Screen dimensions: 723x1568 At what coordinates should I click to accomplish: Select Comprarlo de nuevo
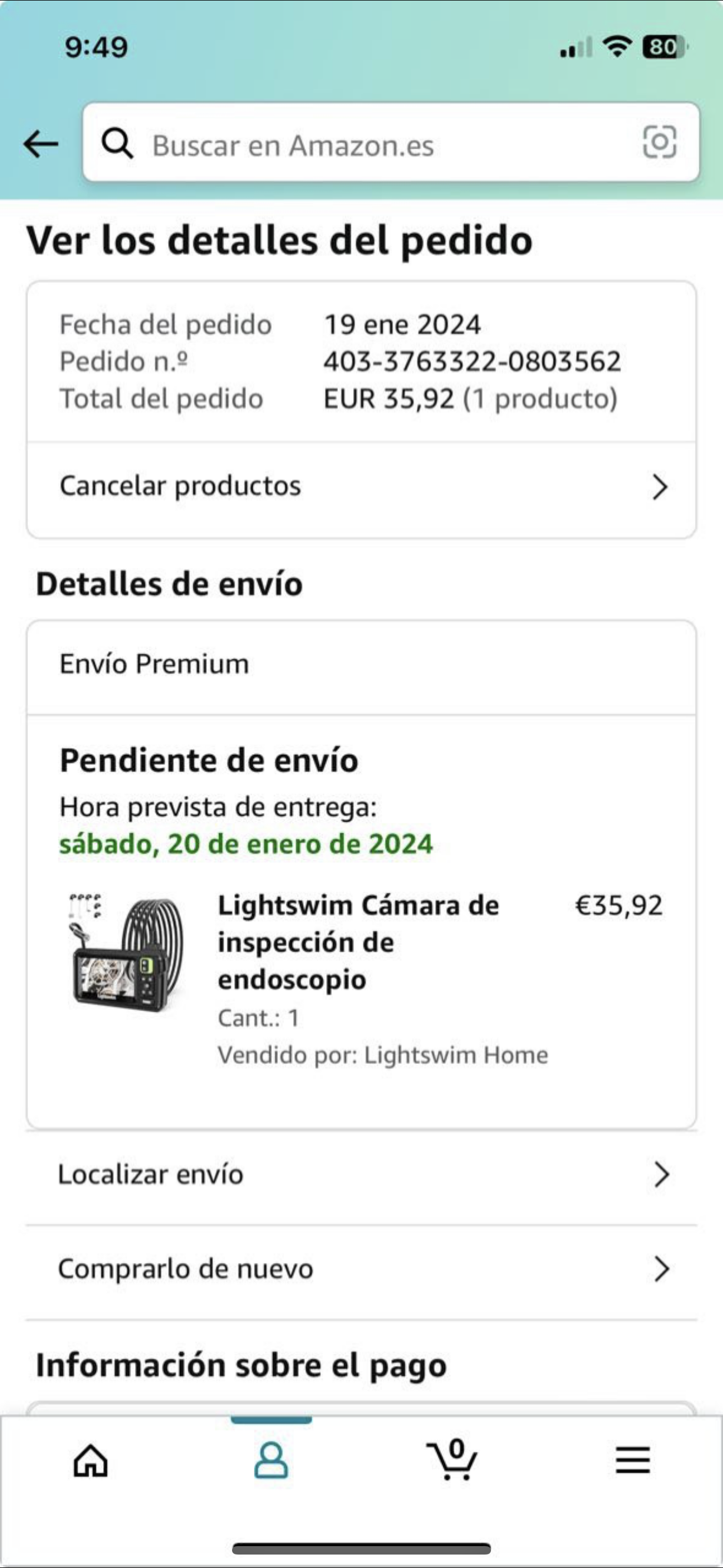[361, 1270]
